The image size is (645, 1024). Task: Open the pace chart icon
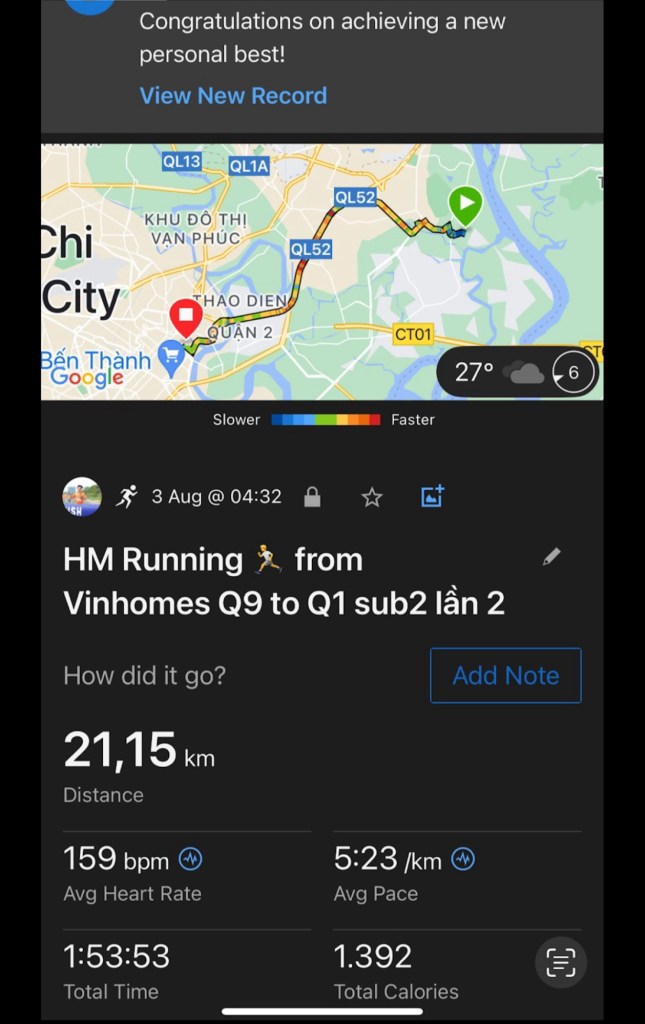point(463,859)
